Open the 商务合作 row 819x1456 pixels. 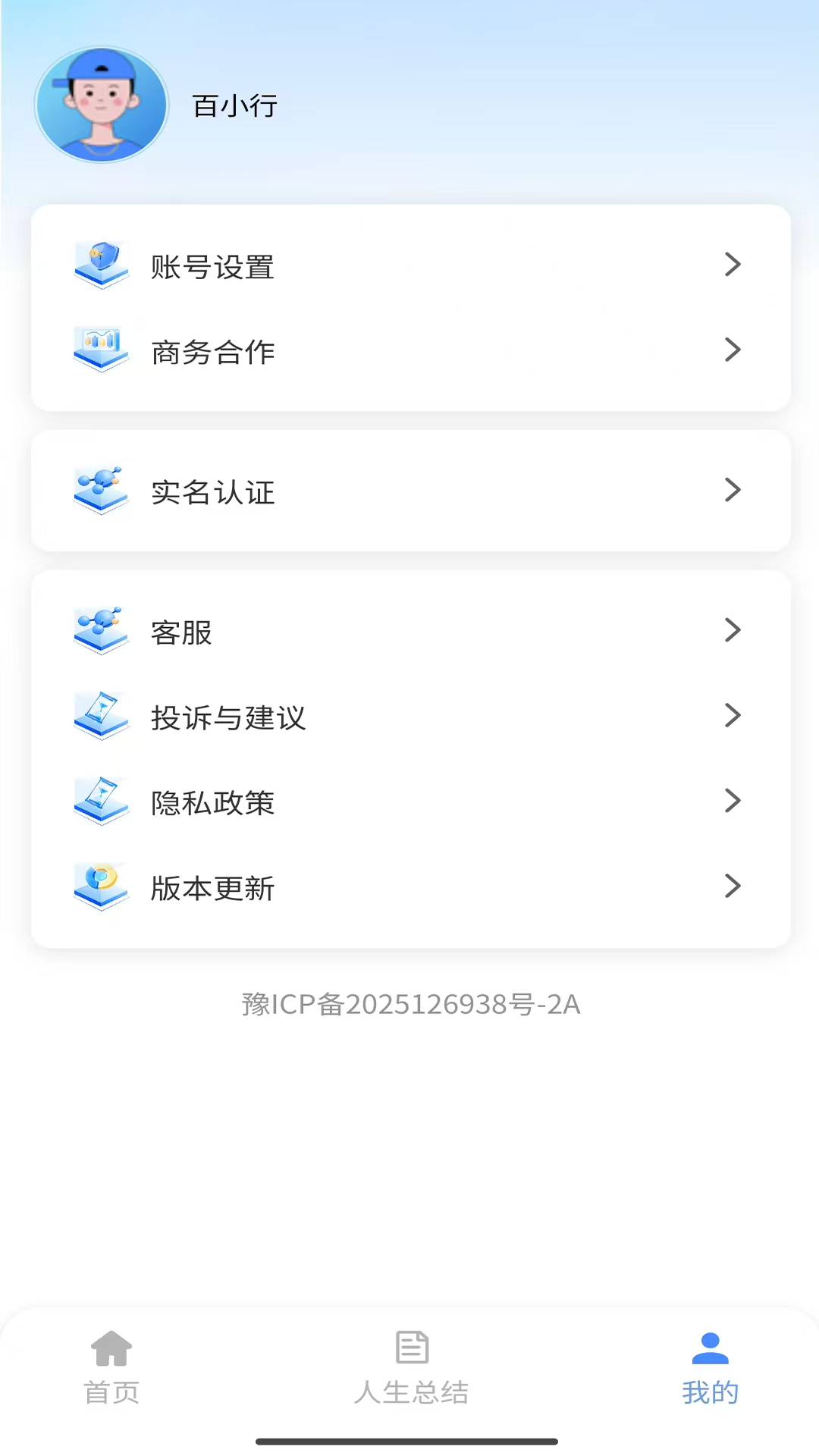(x=409, y=351)
